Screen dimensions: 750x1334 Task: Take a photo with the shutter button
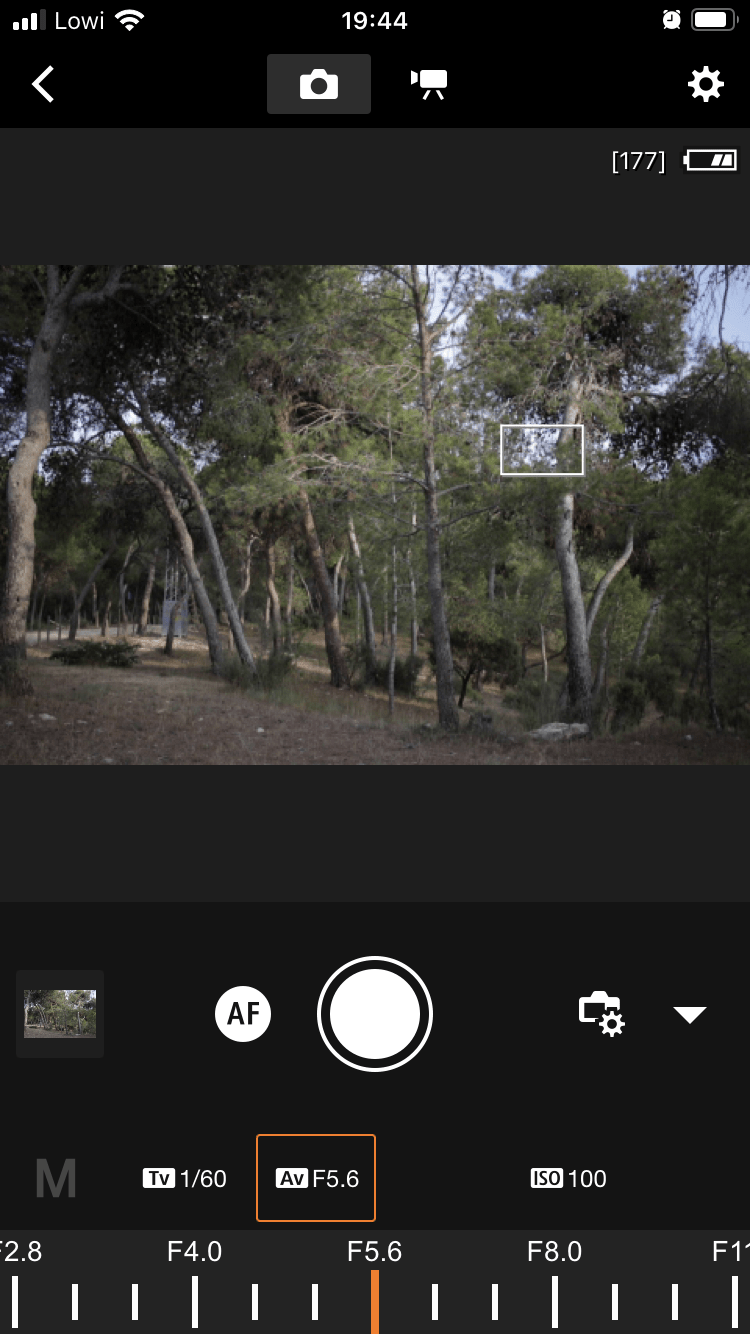point(375,1014)
